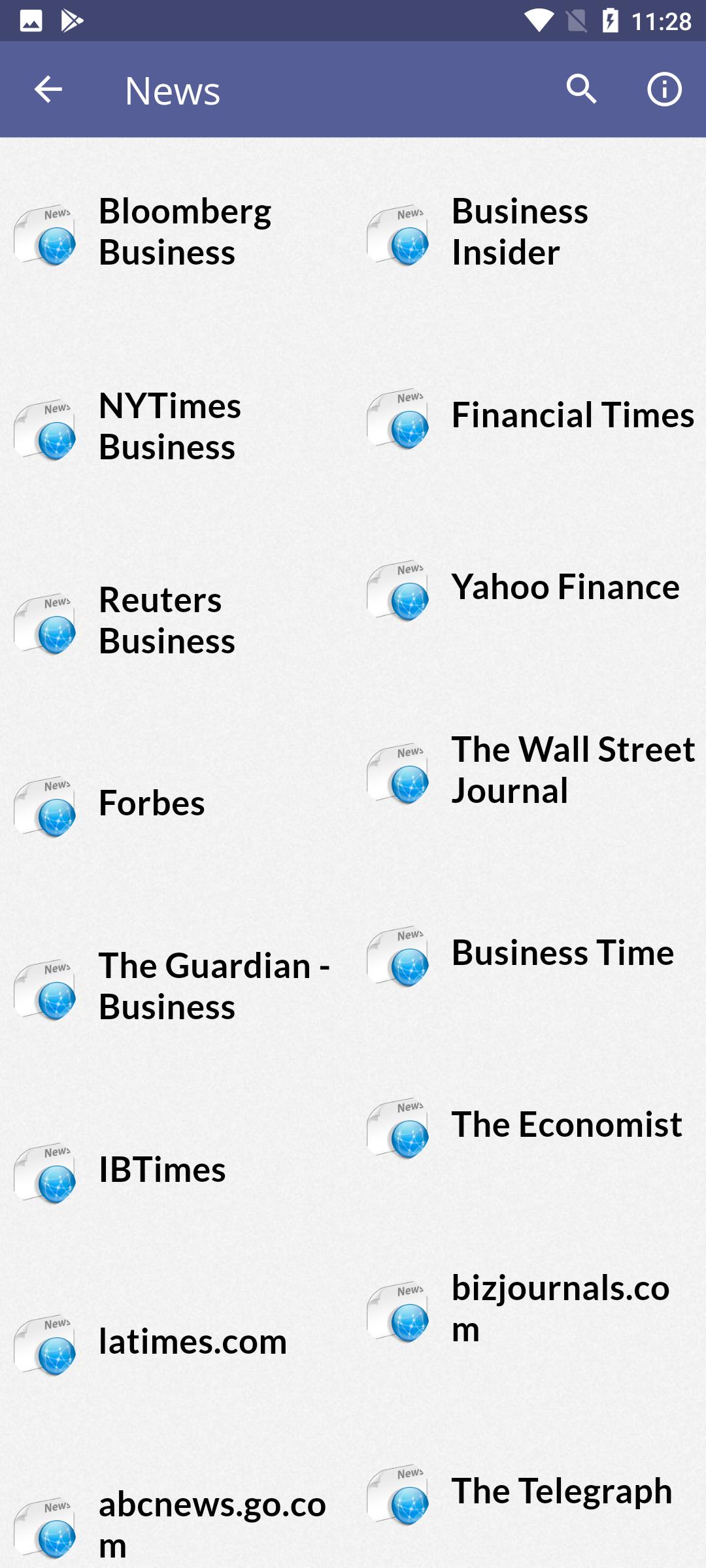This screenshot has width=706, height=1568.
Task: Tap the info icon in the top bar
Action: point(664,89)
